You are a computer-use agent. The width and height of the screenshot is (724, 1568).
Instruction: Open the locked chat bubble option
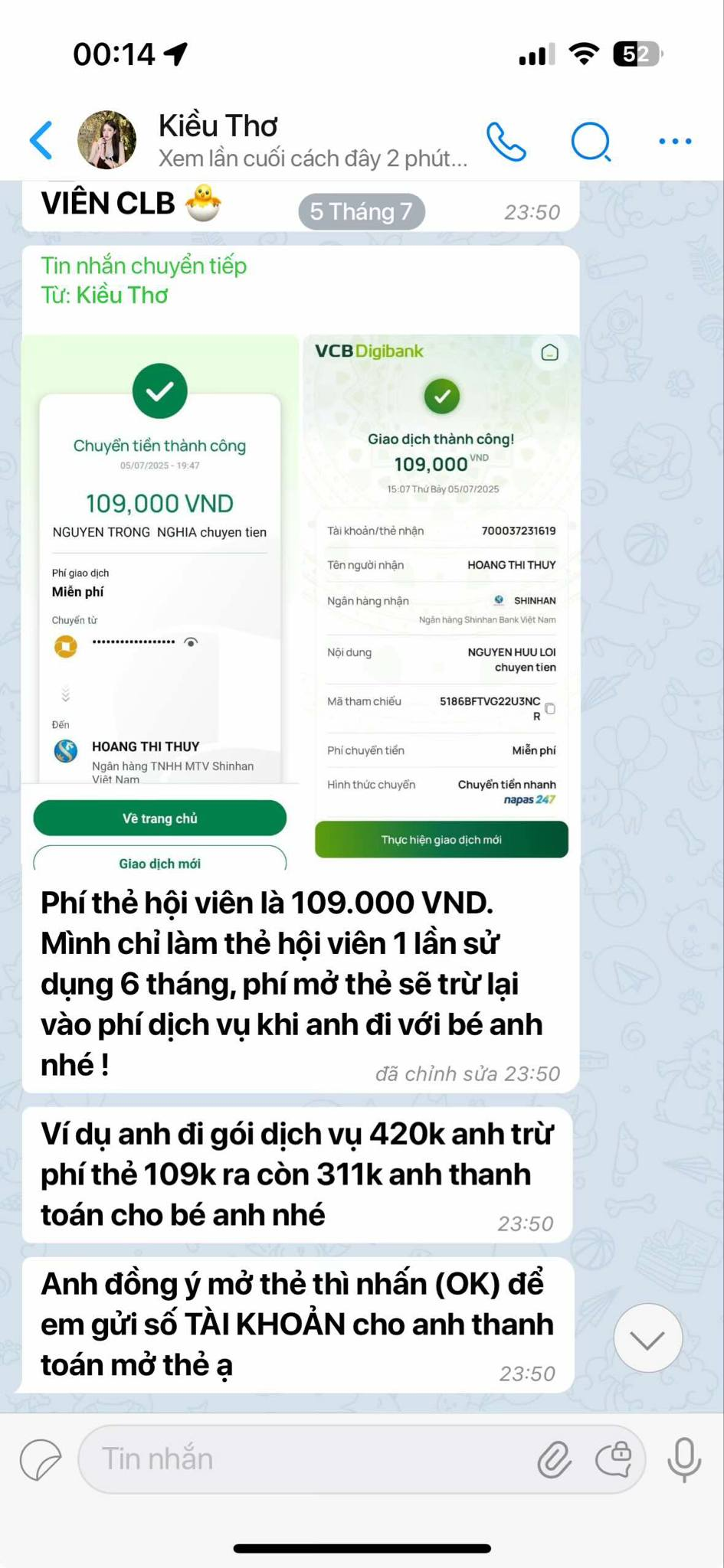tap(614, 1459)
